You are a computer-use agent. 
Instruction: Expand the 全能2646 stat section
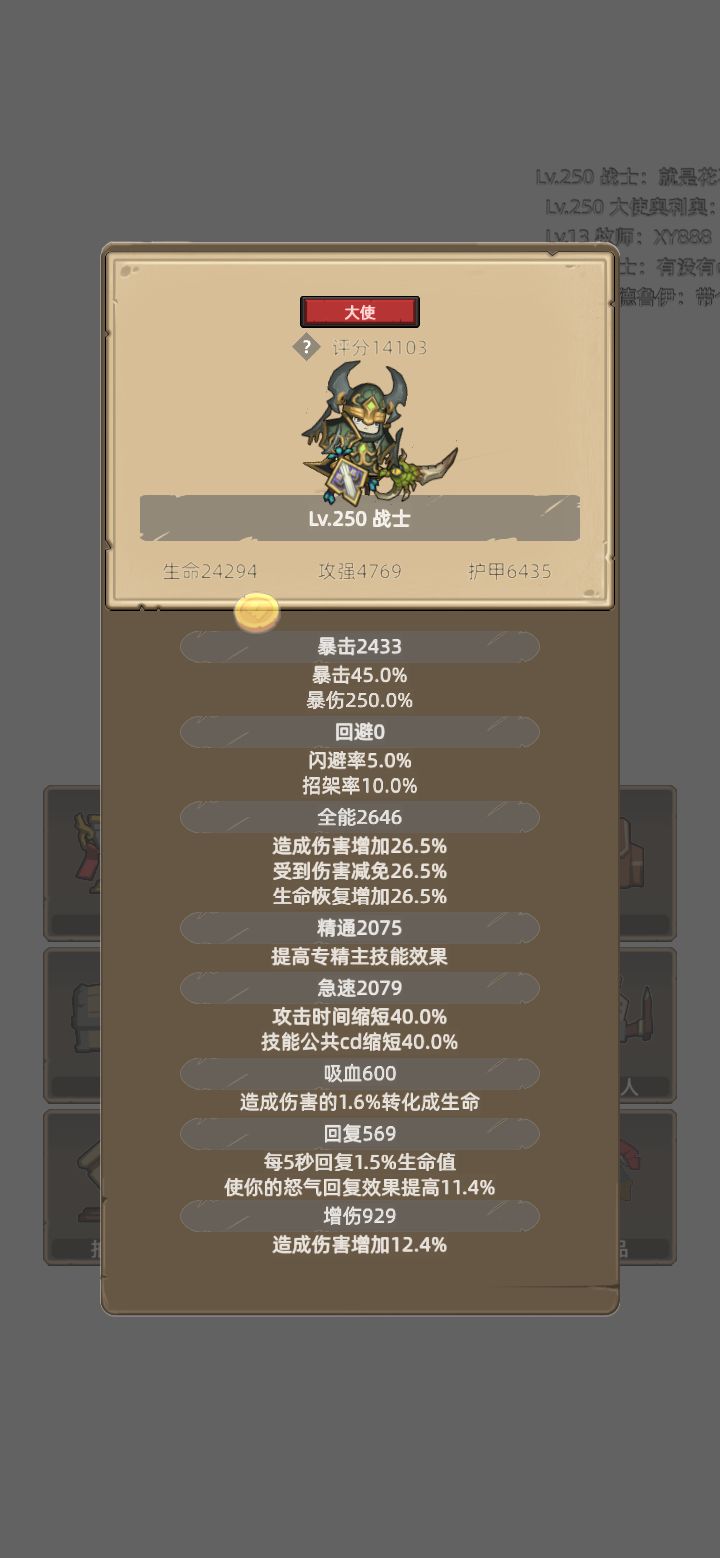[x=359, y=817]
